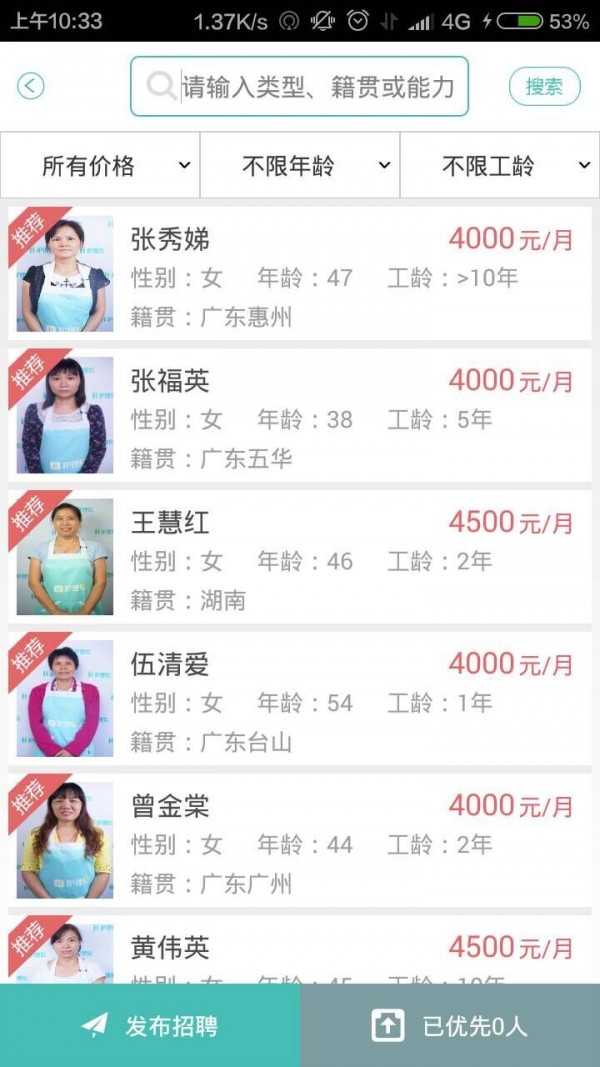
Task: Open the 已优先0人 priority list
Action: [x=450, y=1025]
